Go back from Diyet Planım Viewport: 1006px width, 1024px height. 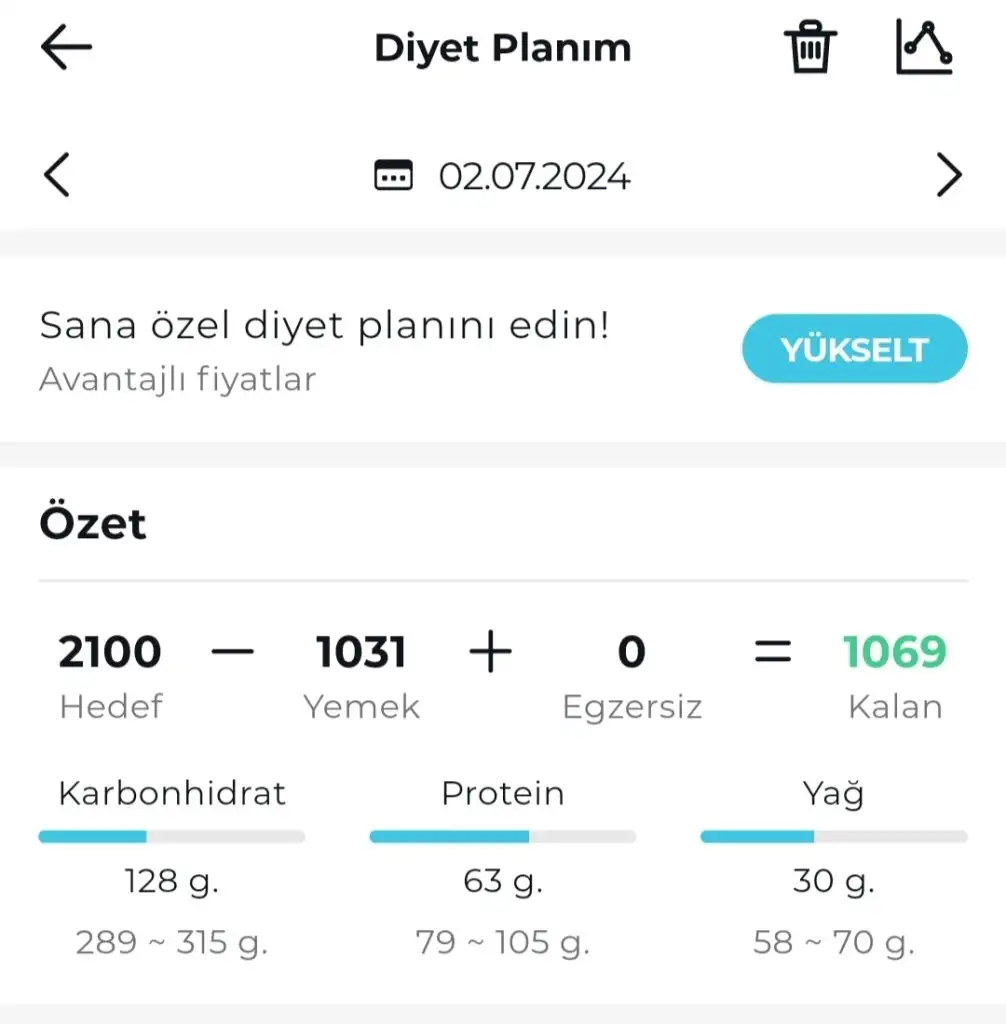(66, 48)
